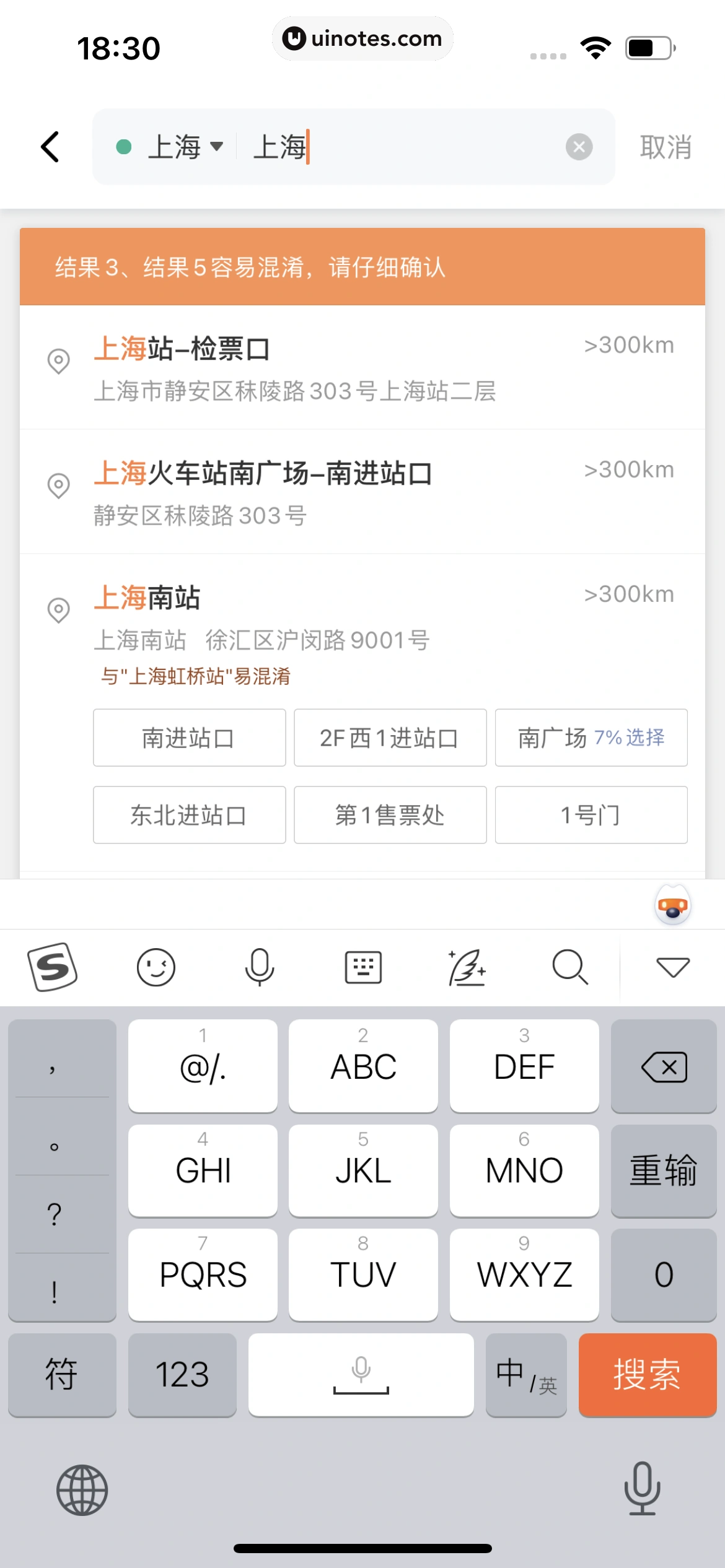Switch input language with 中/英 key
Viewport: 725px width, 1568px height.
[525, 1375]
